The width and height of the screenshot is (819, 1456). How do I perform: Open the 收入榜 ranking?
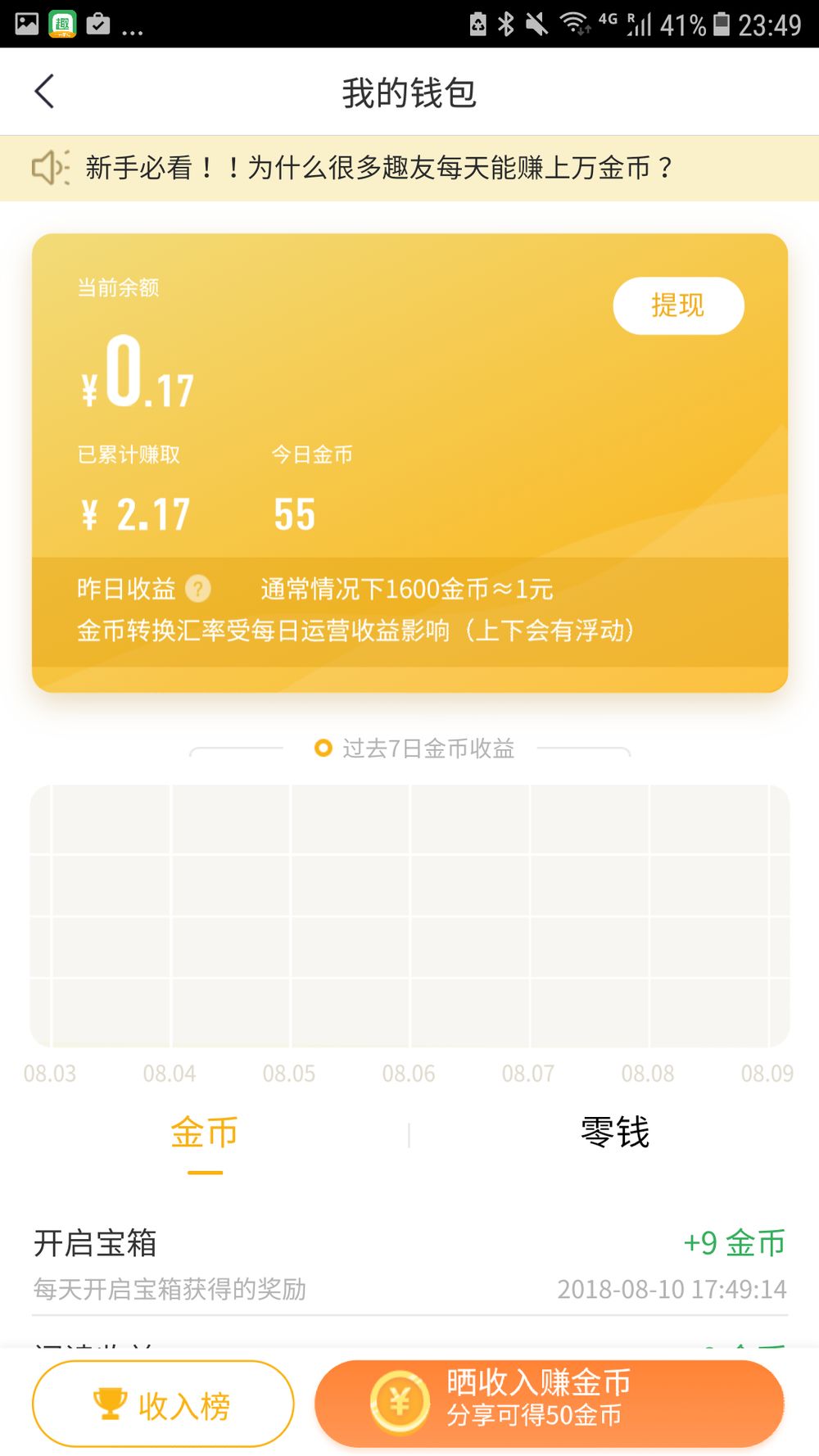pos(163,1404)
